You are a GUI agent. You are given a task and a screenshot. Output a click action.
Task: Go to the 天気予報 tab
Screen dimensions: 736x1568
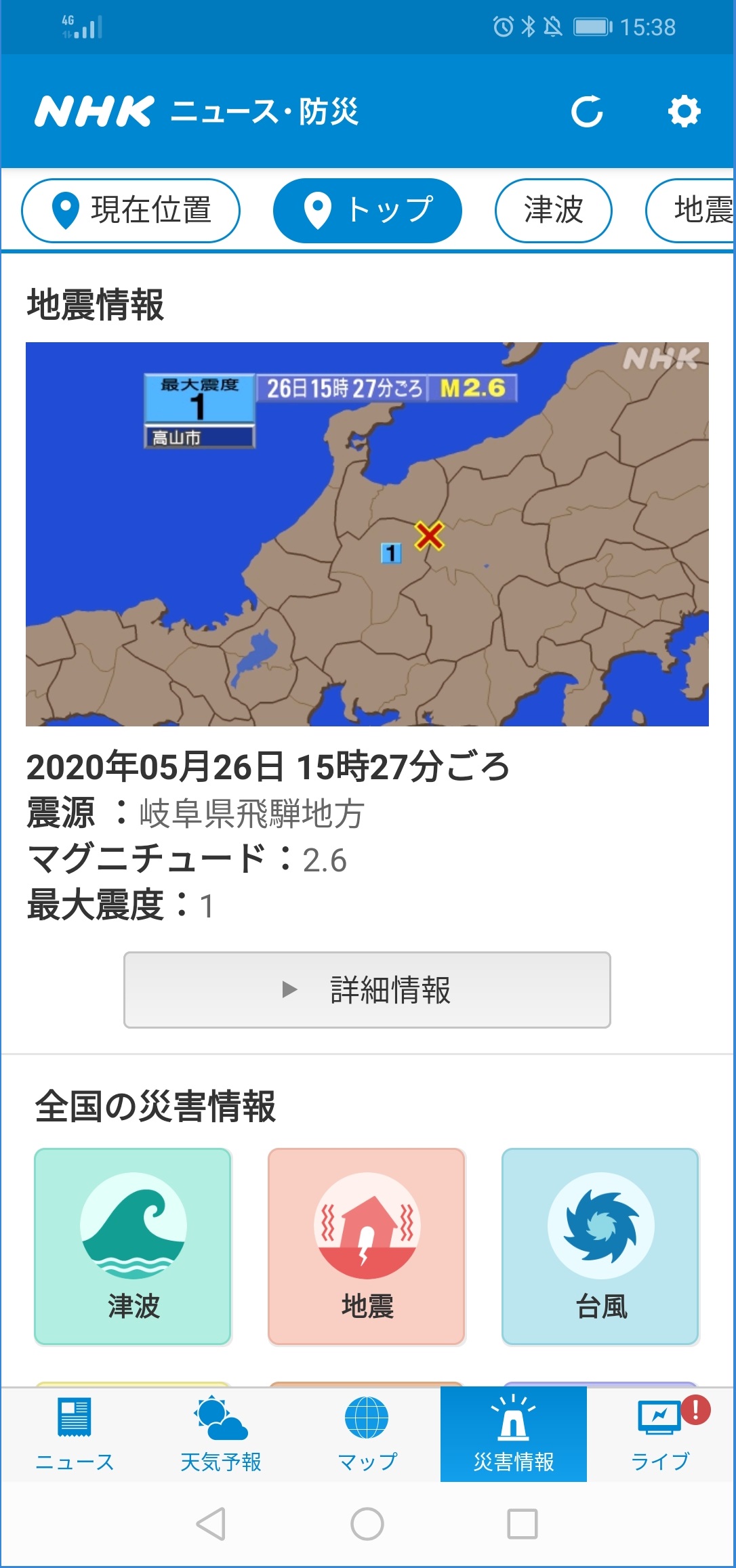[221, 1434]
